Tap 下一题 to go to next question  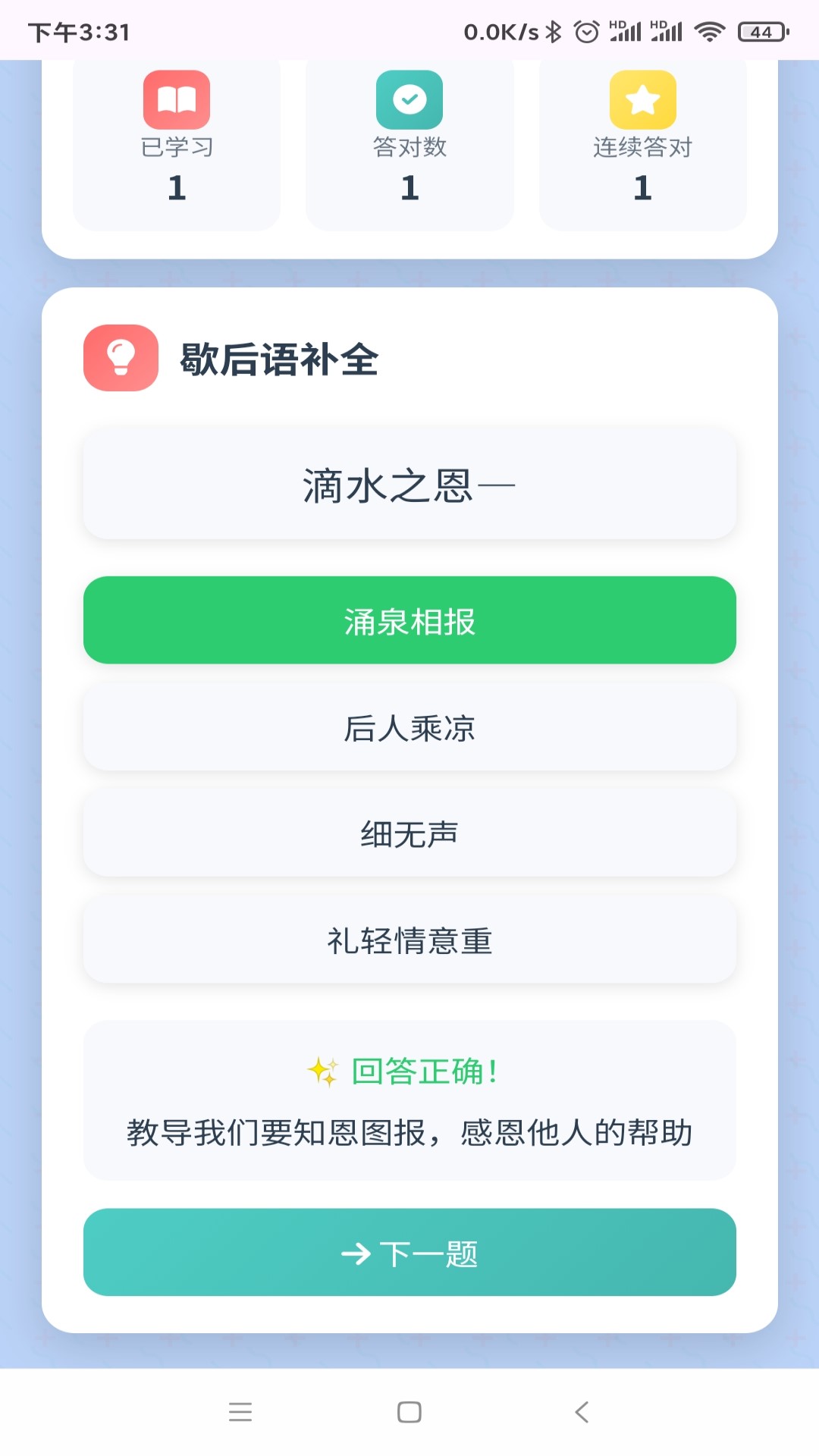[409, 1254]
